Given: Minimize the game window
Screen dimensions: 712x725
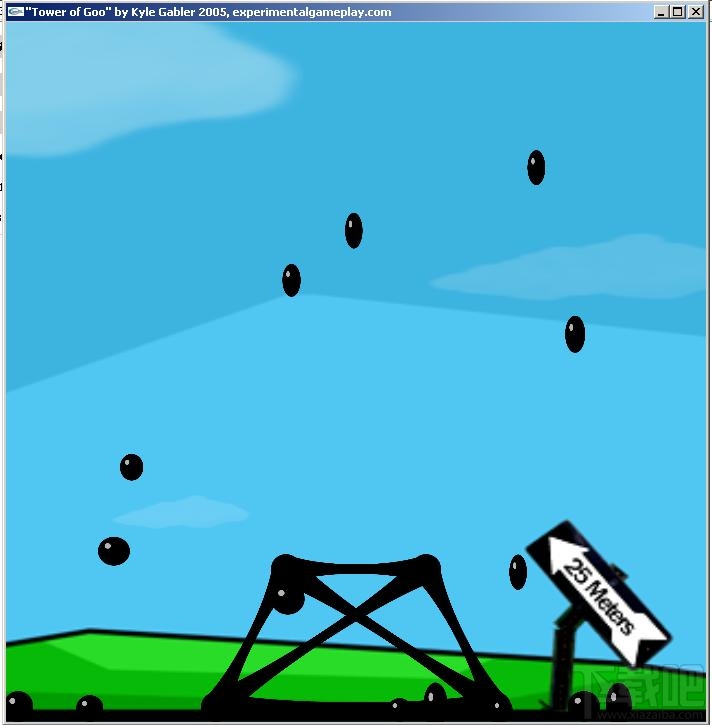Looking at the screenshot, I should pyautogui.click(x=662, y=12).
